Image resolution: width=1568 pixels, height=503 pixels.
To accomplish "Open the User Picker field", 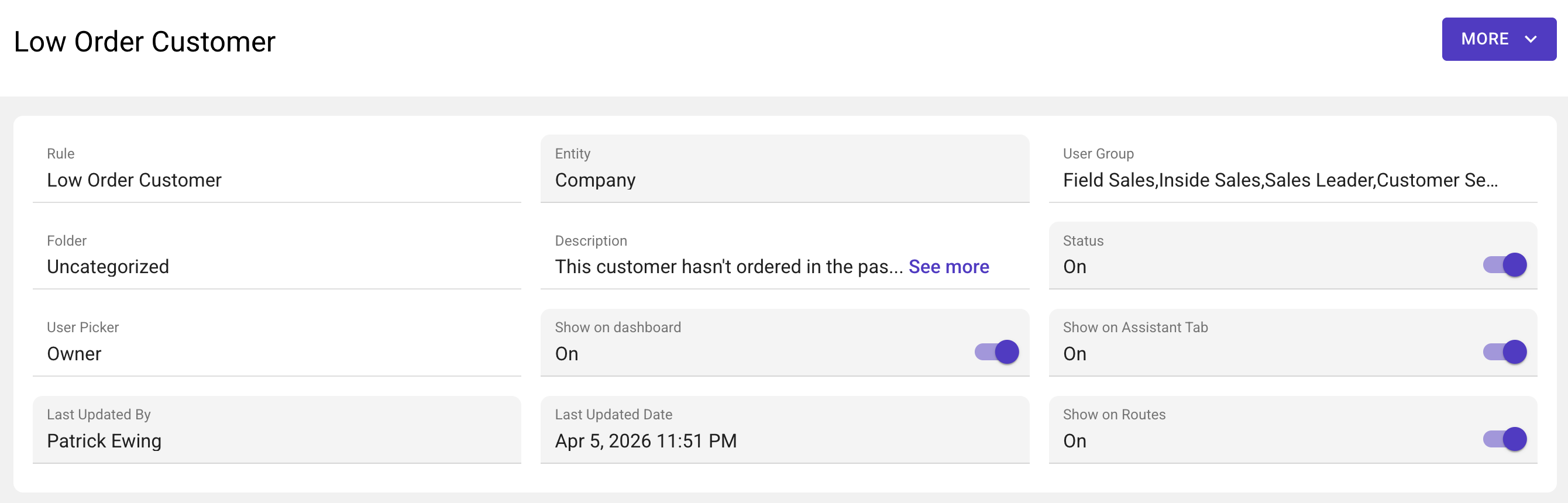I will 276,353.
